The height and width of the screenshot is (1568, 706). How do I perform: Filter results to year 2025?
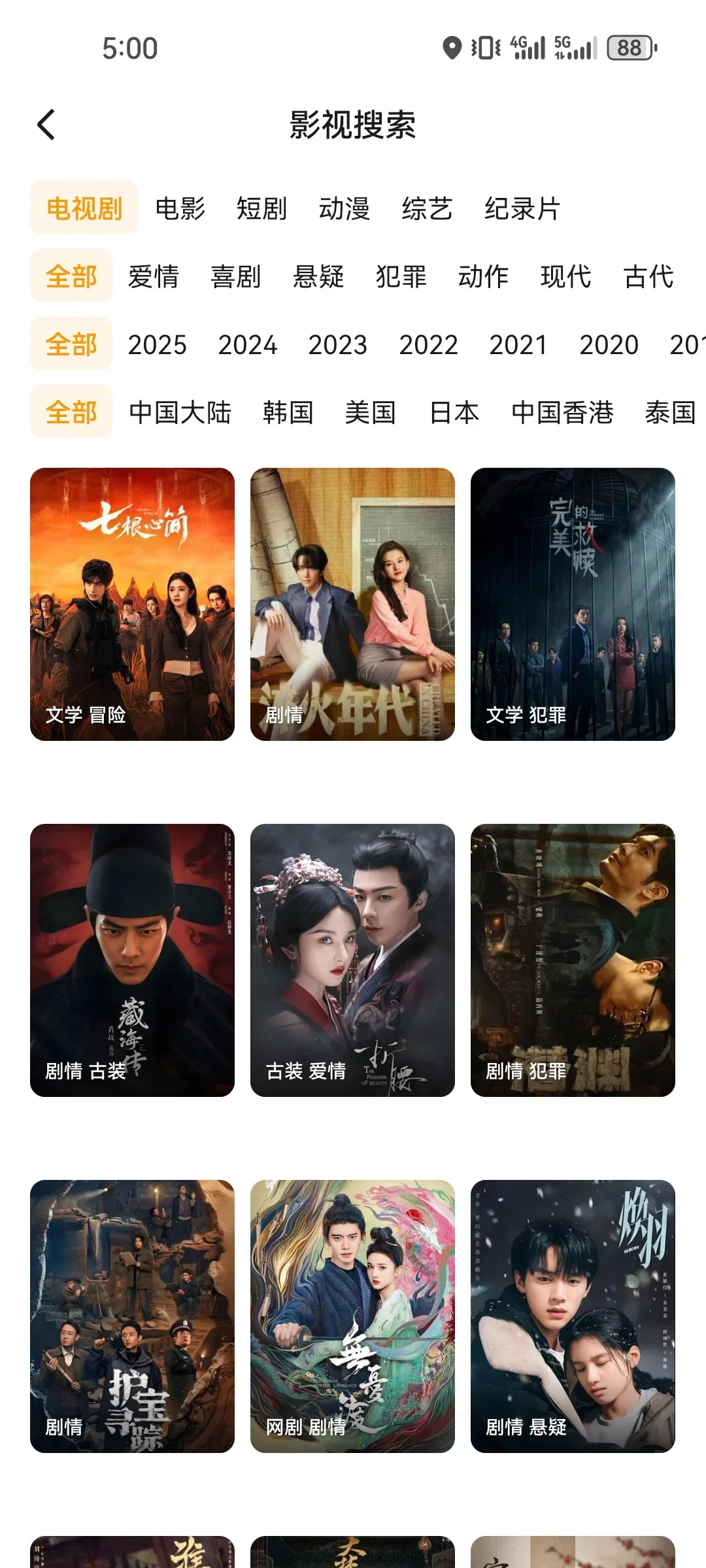click(157, 344)
